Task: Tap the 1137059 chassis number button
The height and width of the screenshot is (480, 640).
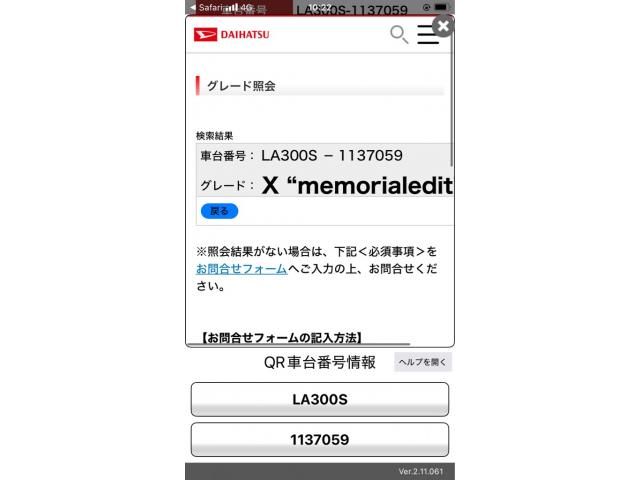Action: click(x=319, y=439)
